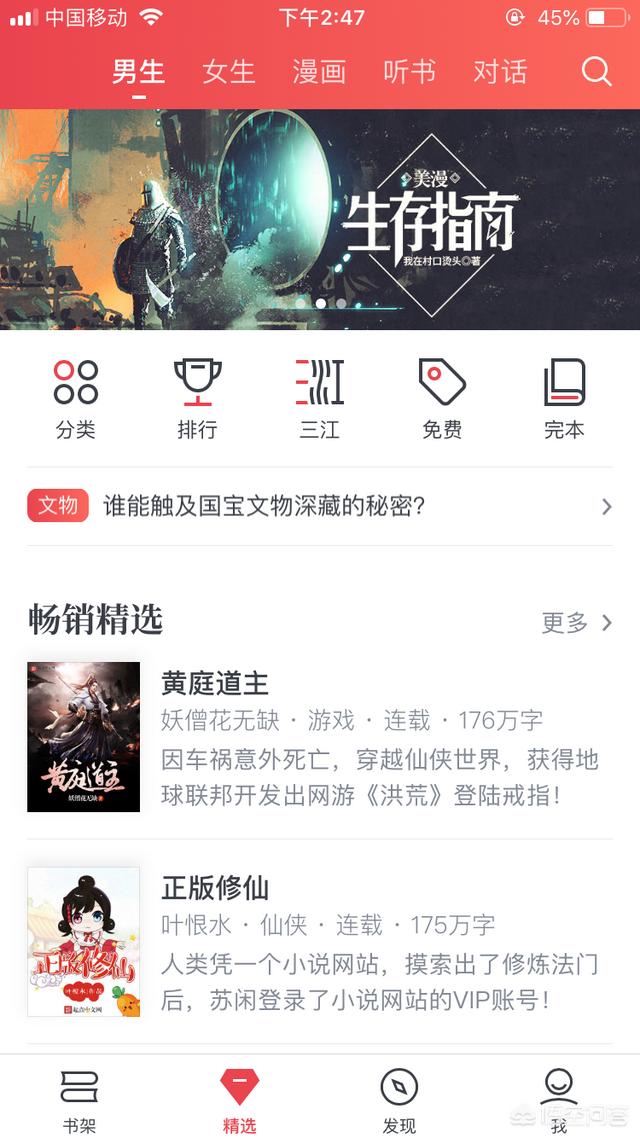Tap 更多 next to 畅销精选
The image size is (640, 1138).
[576, 622]
